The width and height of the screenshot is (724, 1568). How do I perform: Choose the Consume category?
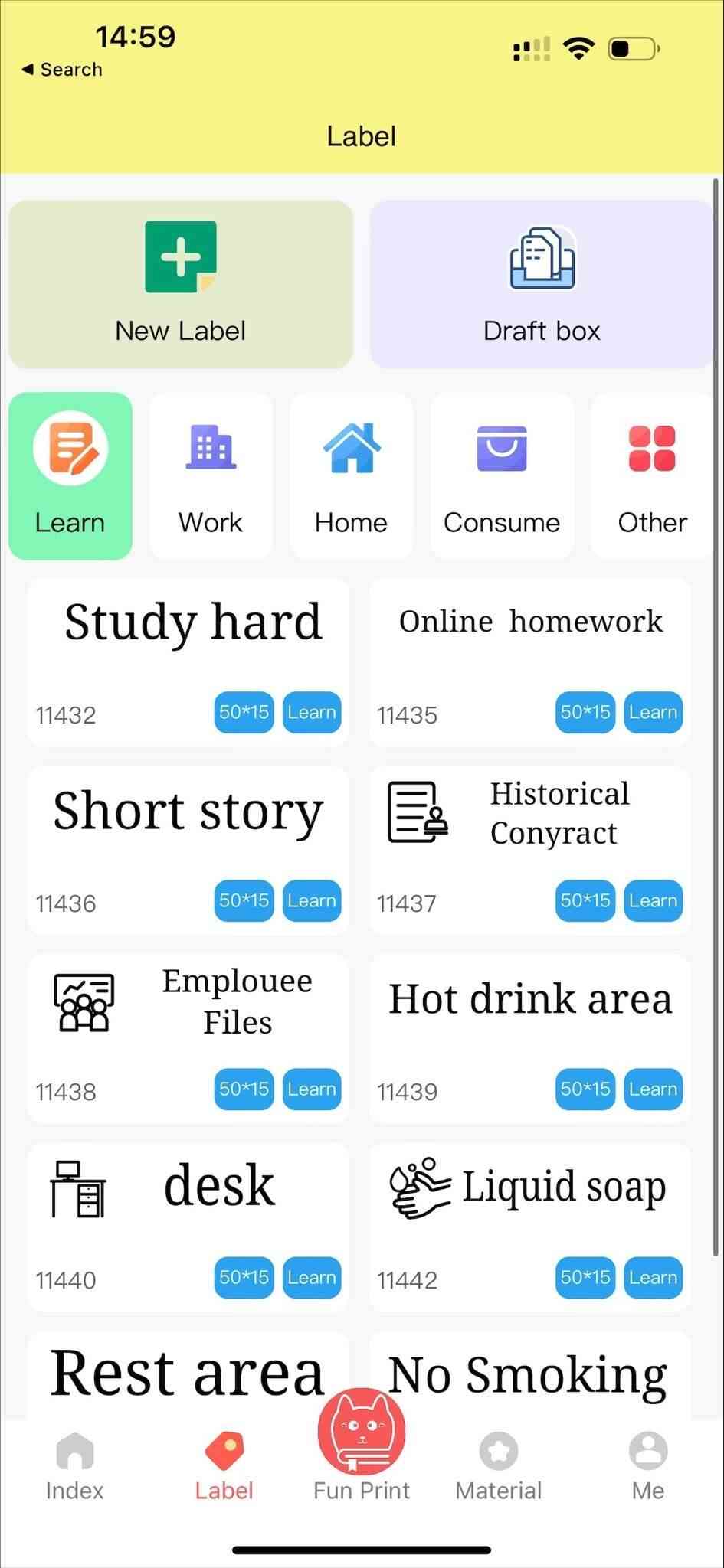pyautogui.click(x=502, y=476)
